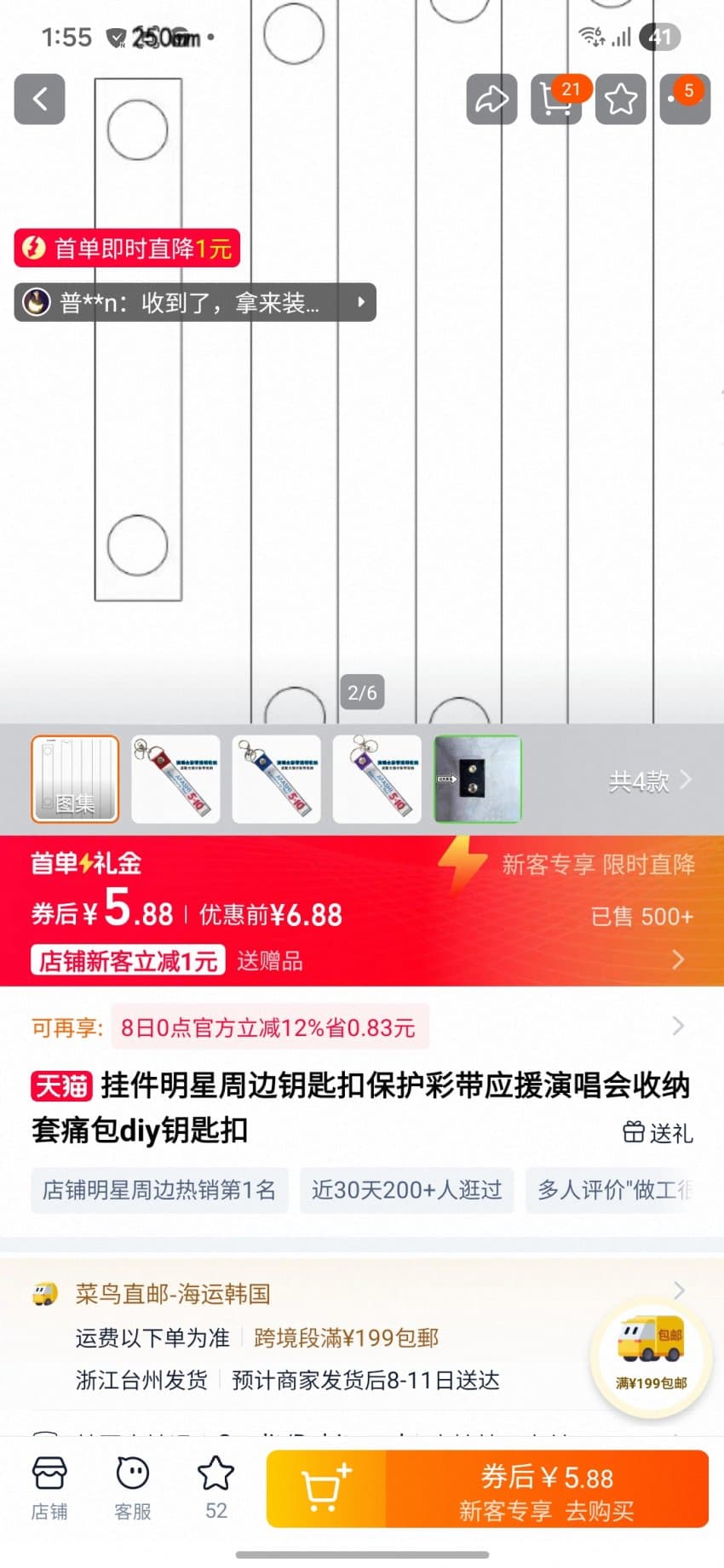Open the shopping cart
Viewport: 724px width, 1568px height.
(556, 100)
